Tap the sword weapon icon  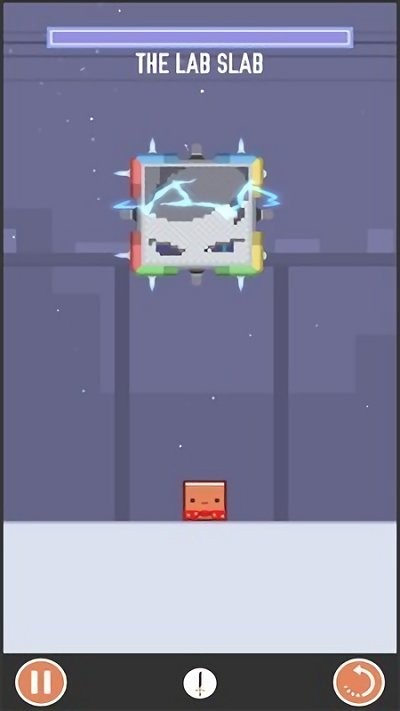click(200, 683)
